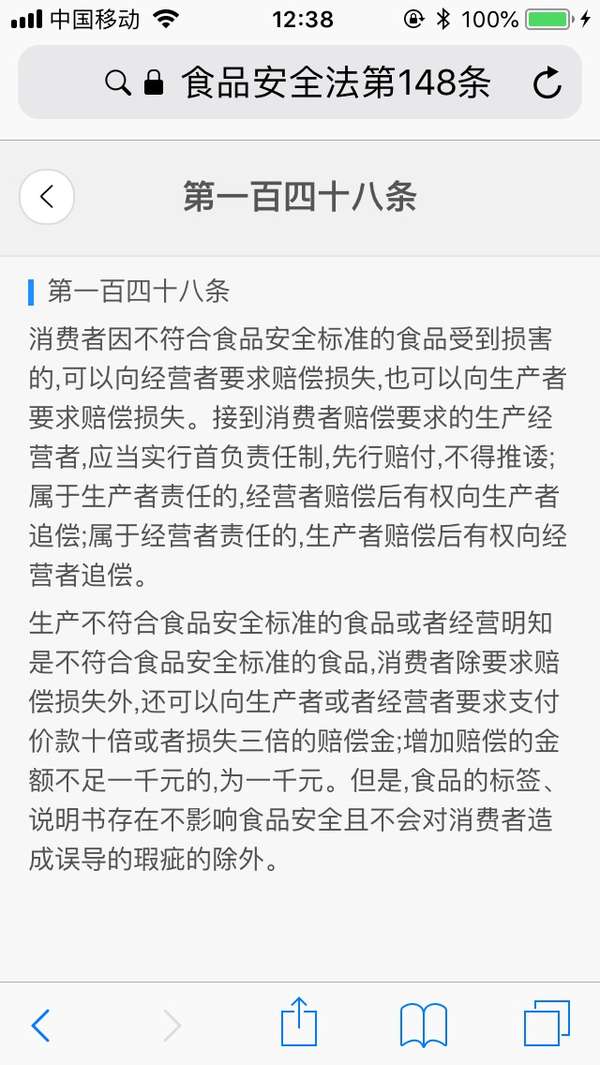Screen dimensions: 600x1065
Task: Open the share sheet
Action: 298,1023
